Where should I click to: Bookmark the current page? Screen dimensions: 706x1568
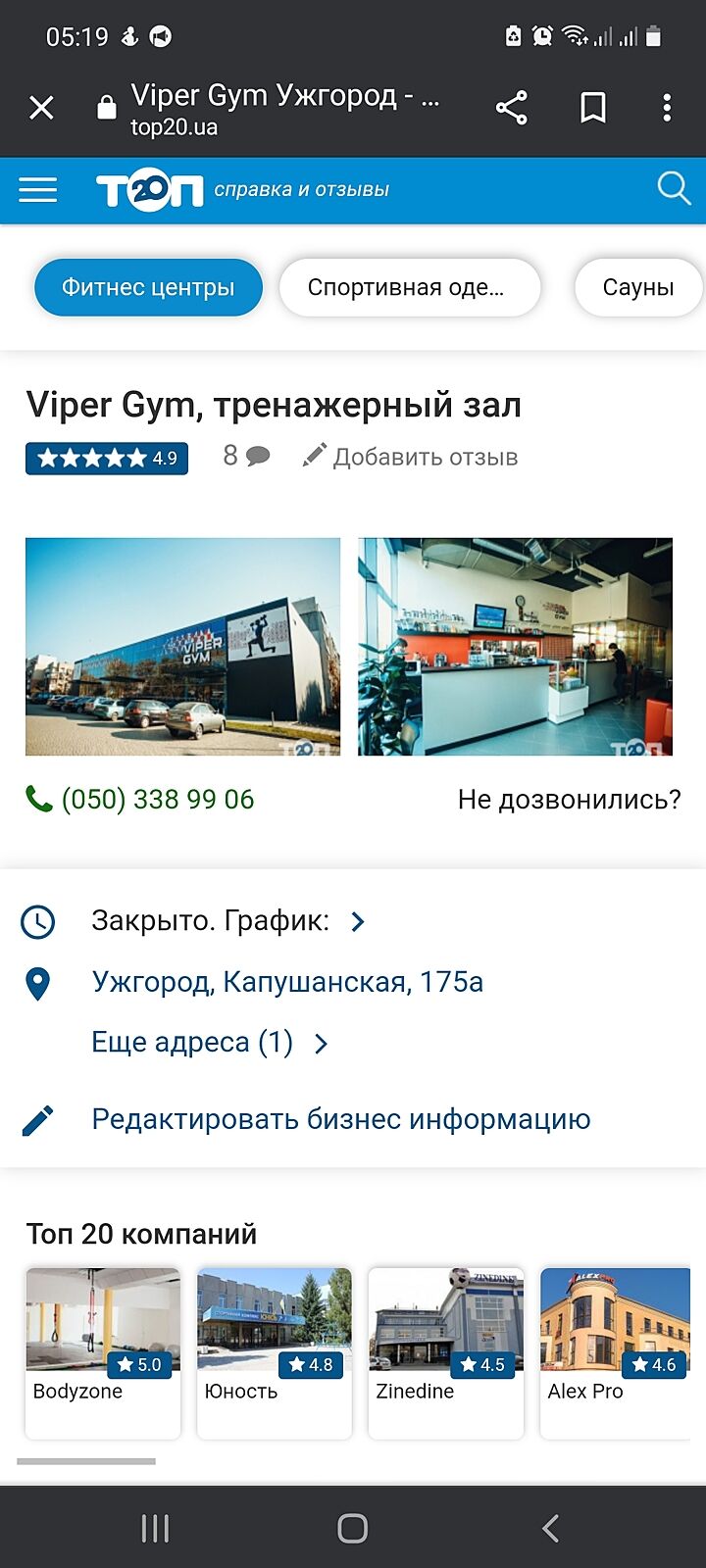pos(592,107)
